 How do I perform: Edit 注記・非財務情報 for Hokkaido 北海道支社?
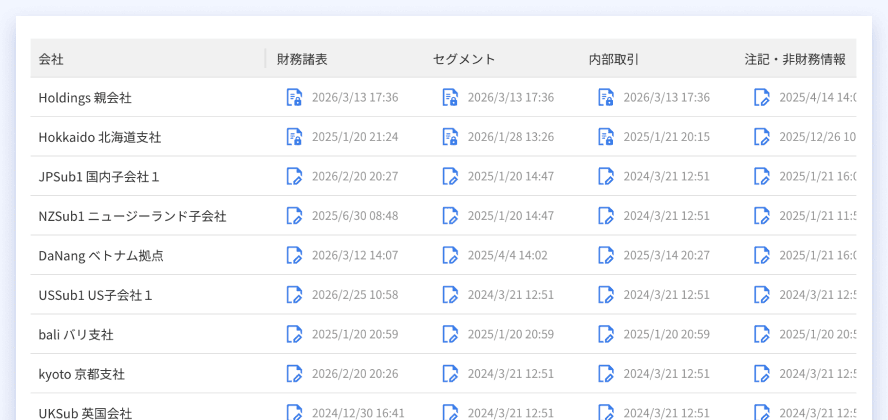[x=762, y=137]
